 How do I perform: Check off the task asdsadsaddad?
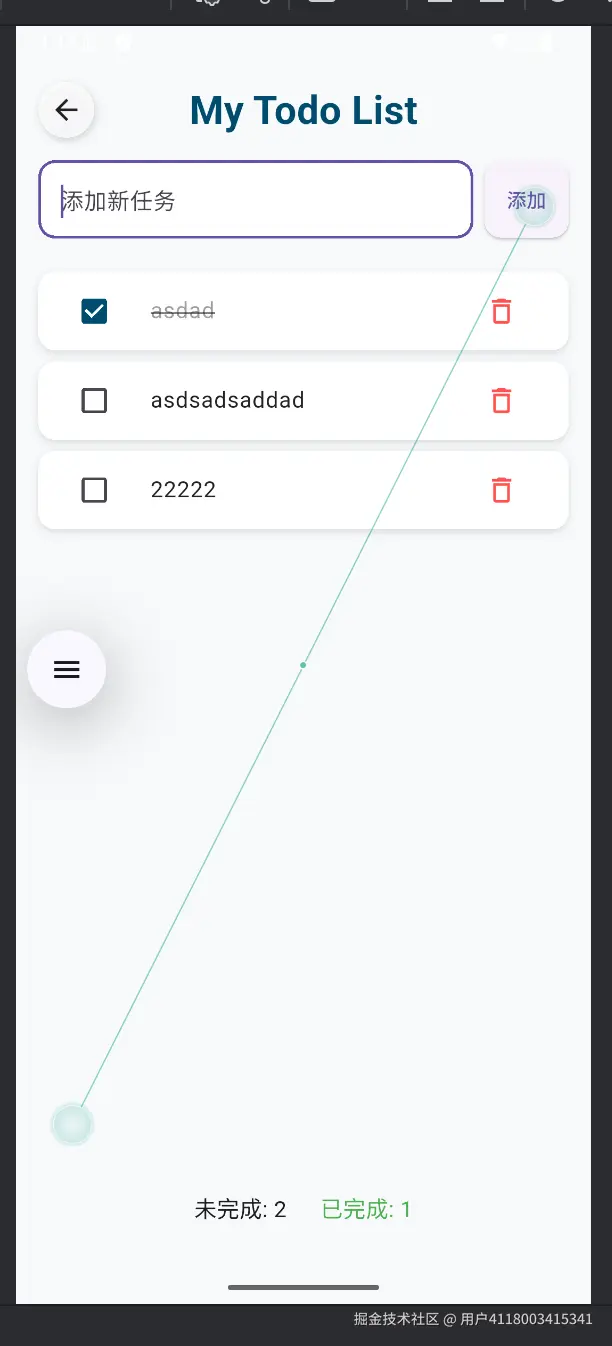[94, 401]
